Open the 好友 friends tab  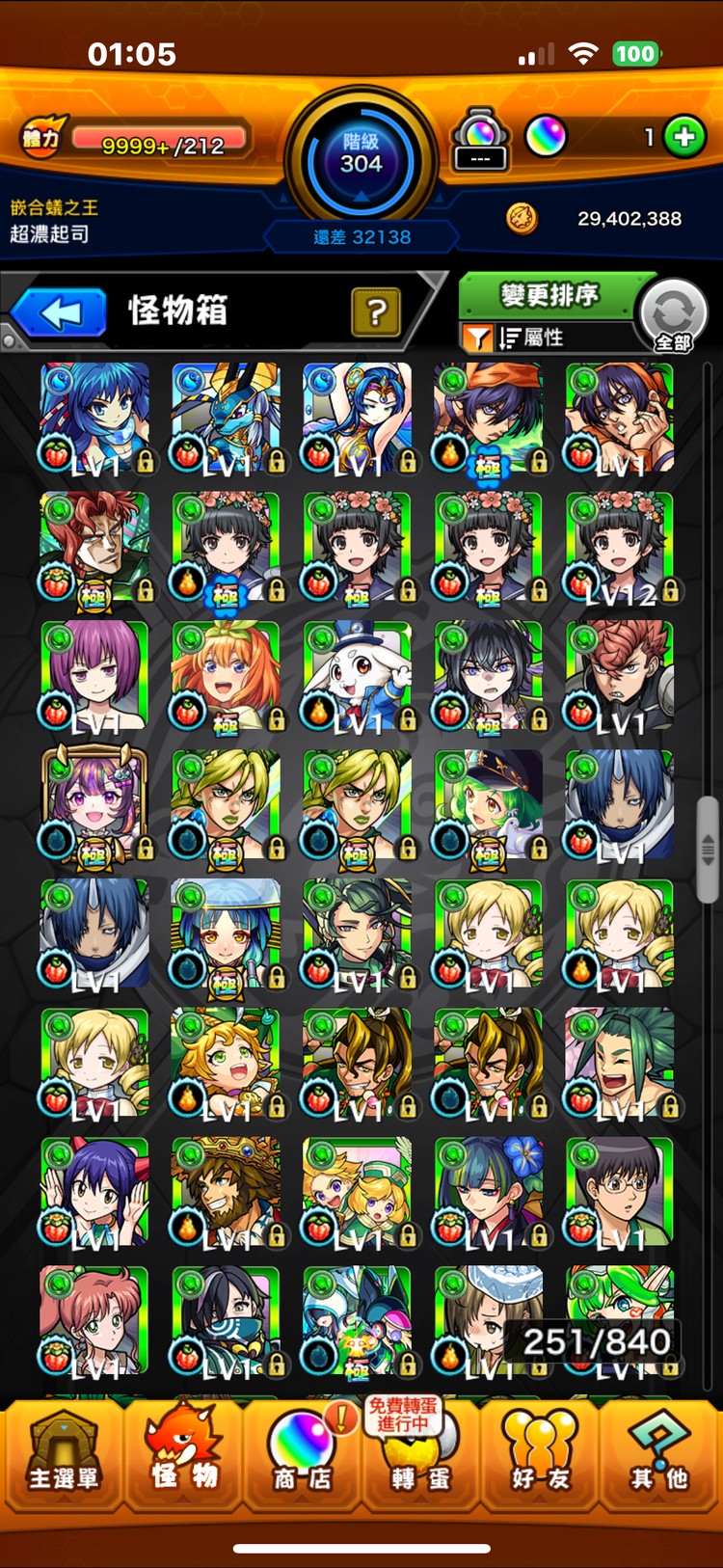pos(540,1456)
